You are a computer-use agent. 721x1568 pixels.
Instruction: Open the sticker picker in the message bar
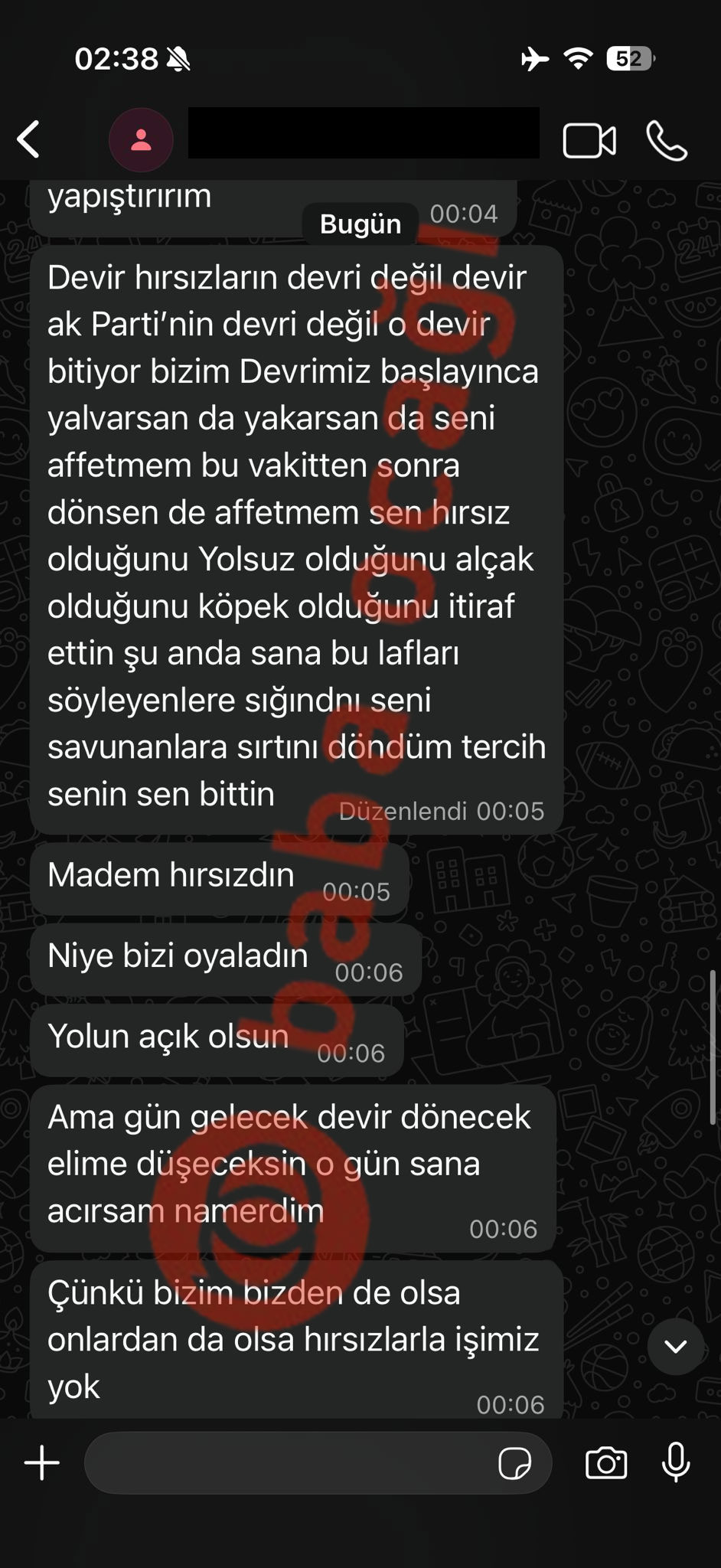click(x=516, y=1463)
